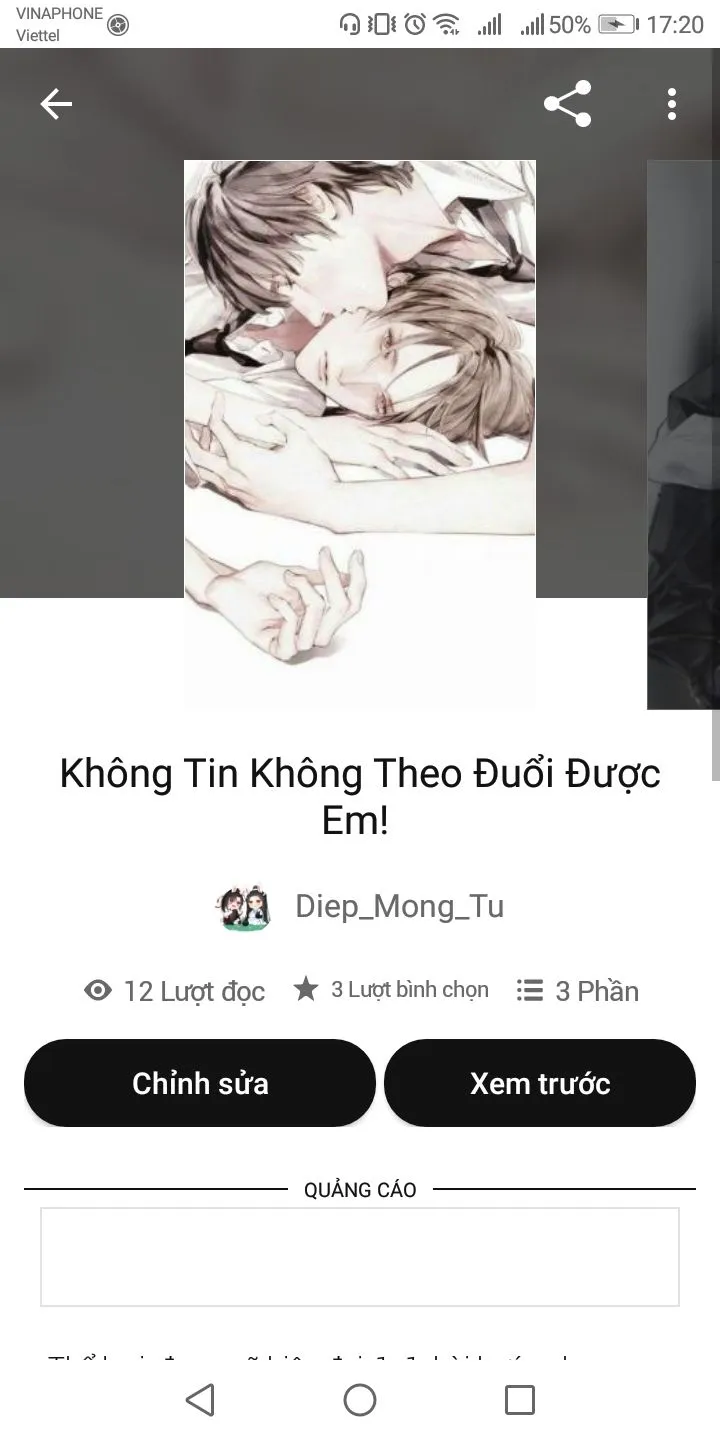720x1440 pixels.
Task: Open the partially visible next story cover
Action: click(x=684, y=435)
